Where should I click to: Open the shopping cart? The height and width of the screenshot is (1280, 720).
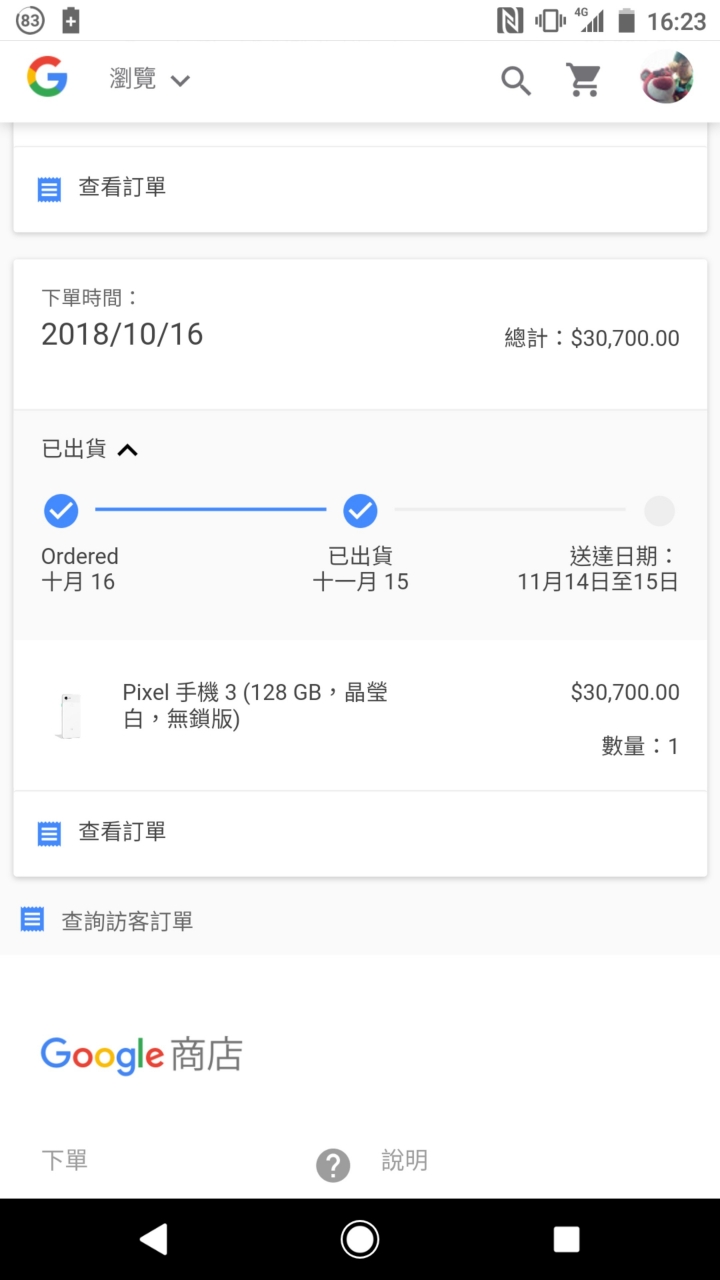[584, 80]
